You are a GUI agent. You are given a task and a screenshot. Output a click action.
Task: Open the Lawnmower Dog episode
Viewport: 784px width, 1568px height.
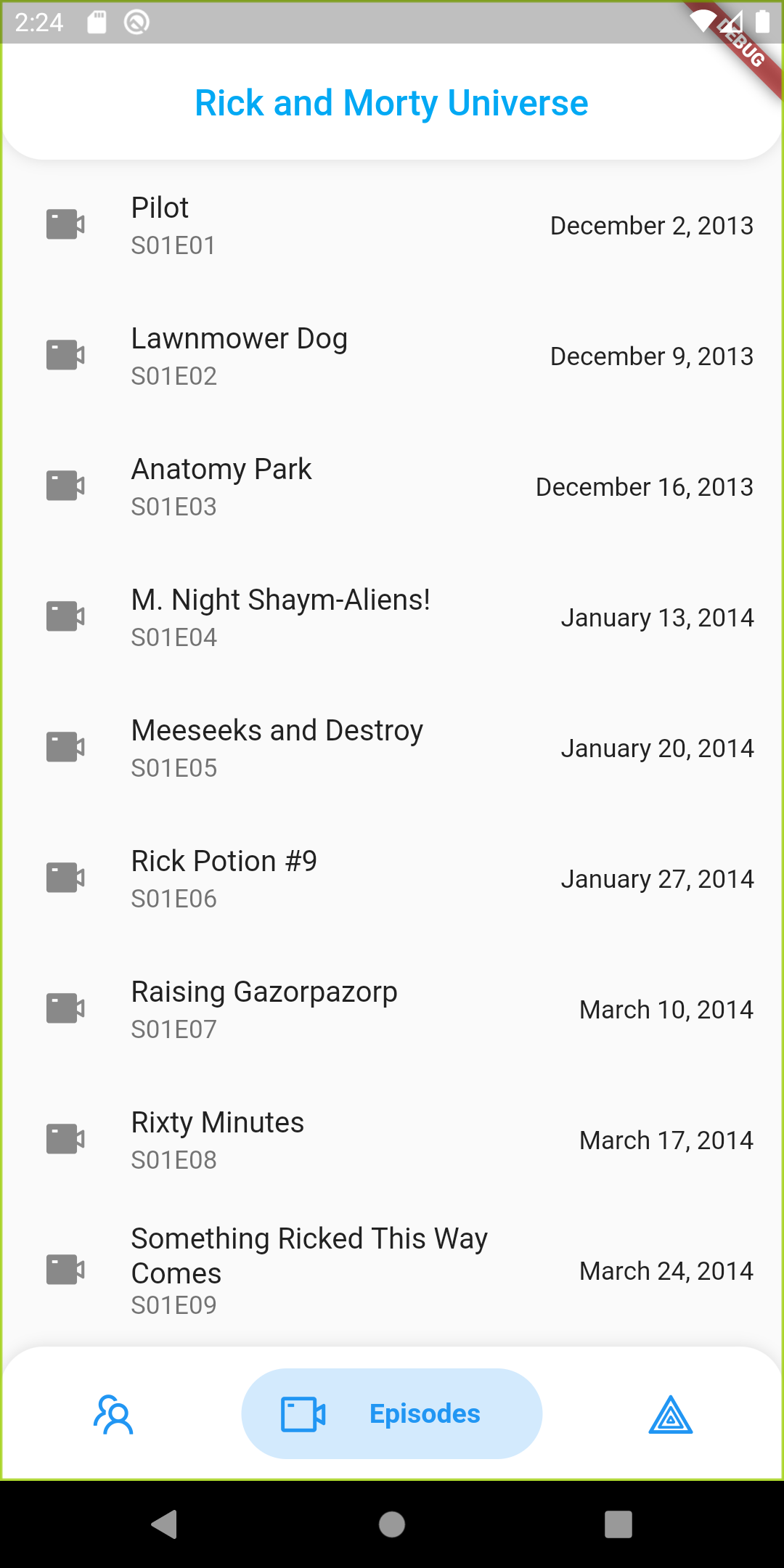coord(392,356)
